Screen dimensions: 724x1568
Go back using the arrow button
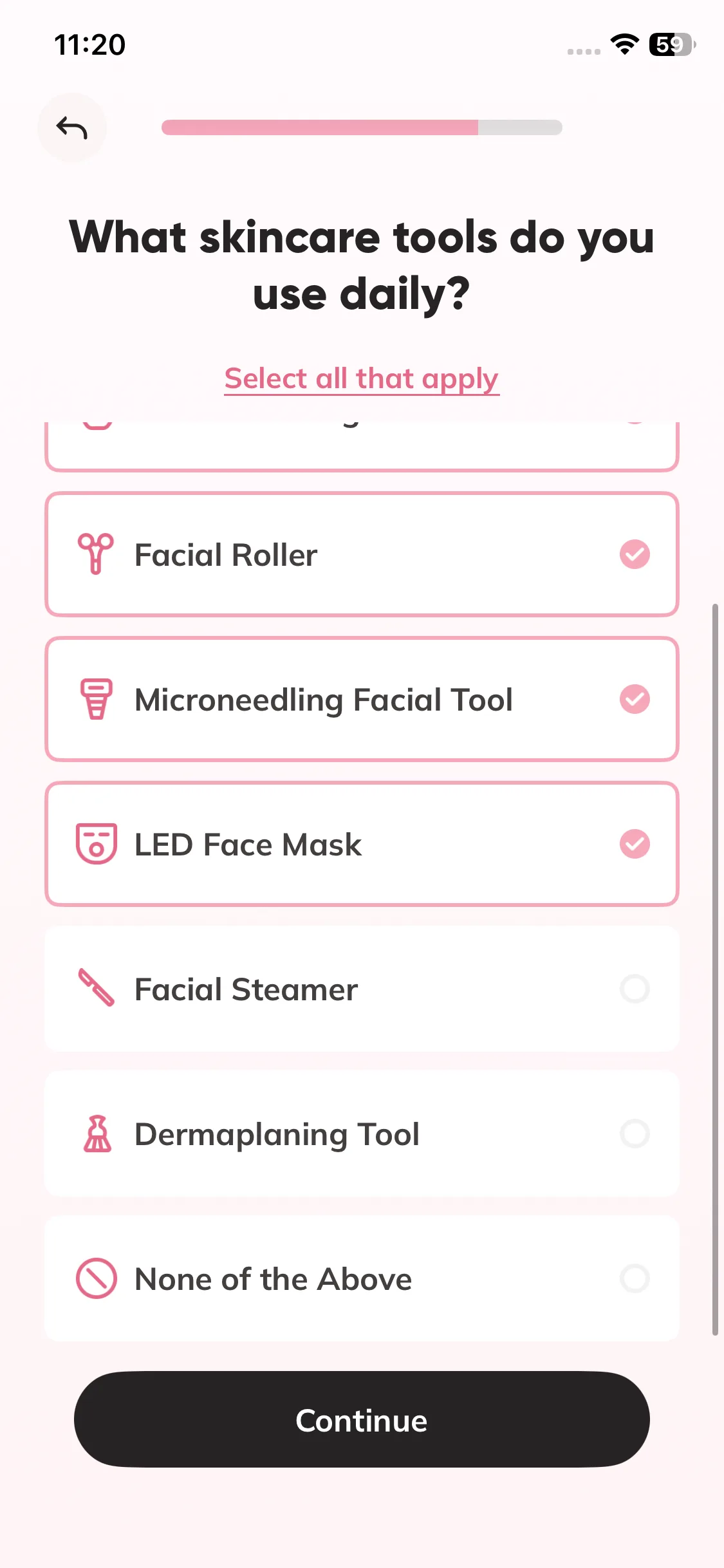pyautogui.click(x=71, y=127)
